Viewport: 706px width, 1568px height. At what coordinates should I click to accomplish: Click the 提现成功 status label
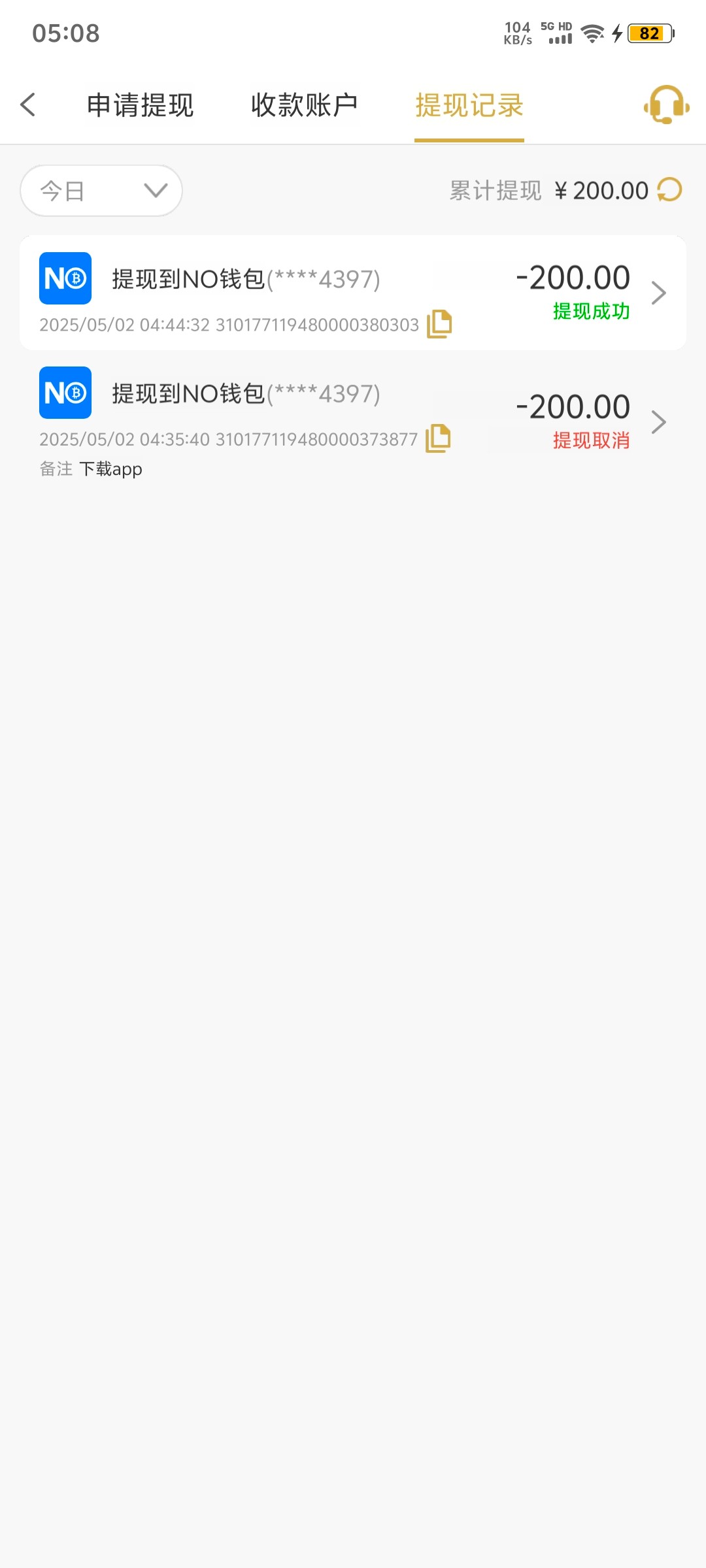[x=590, y=312]
